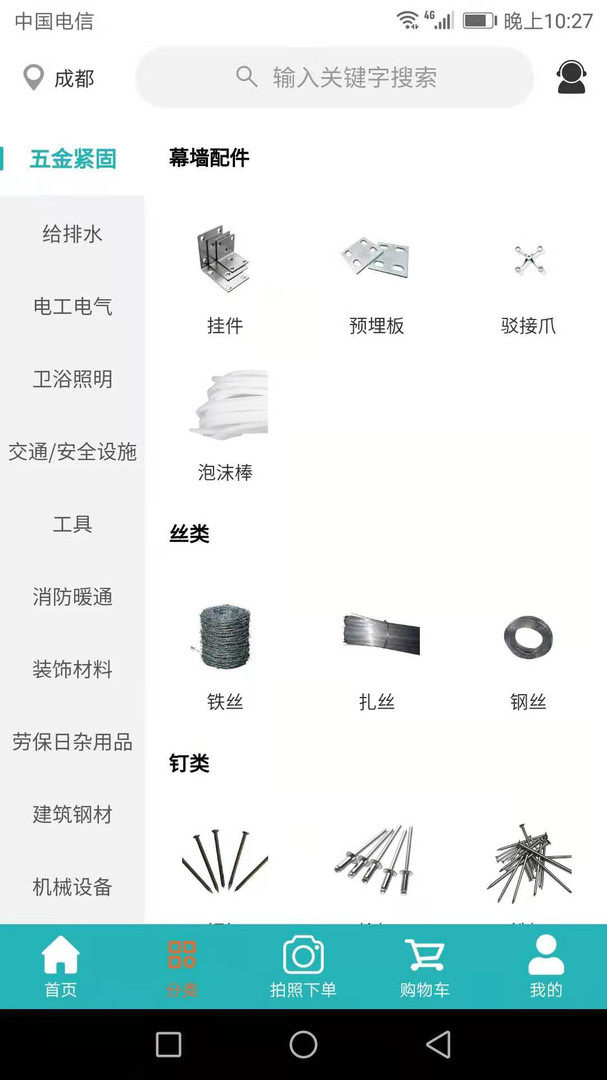View the 扎丝 products
Screen dimensions: 607x1080
tap(376, 652)
